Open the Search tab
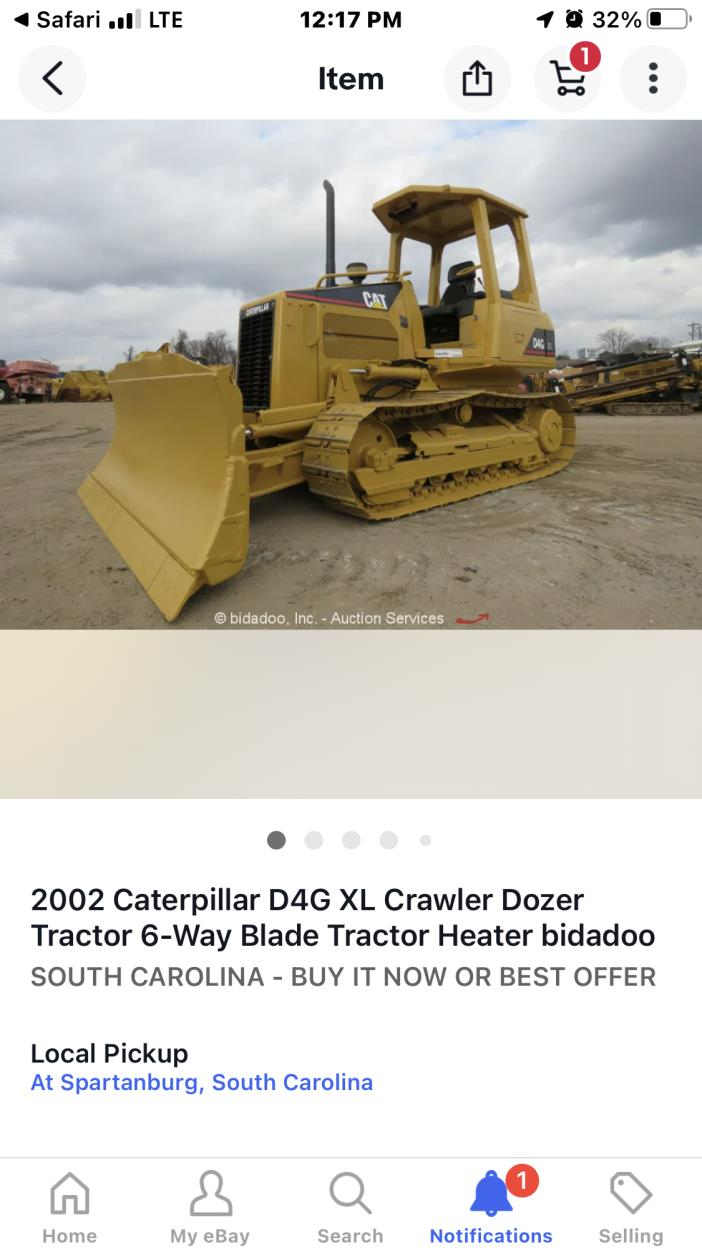 point(350,1207)
